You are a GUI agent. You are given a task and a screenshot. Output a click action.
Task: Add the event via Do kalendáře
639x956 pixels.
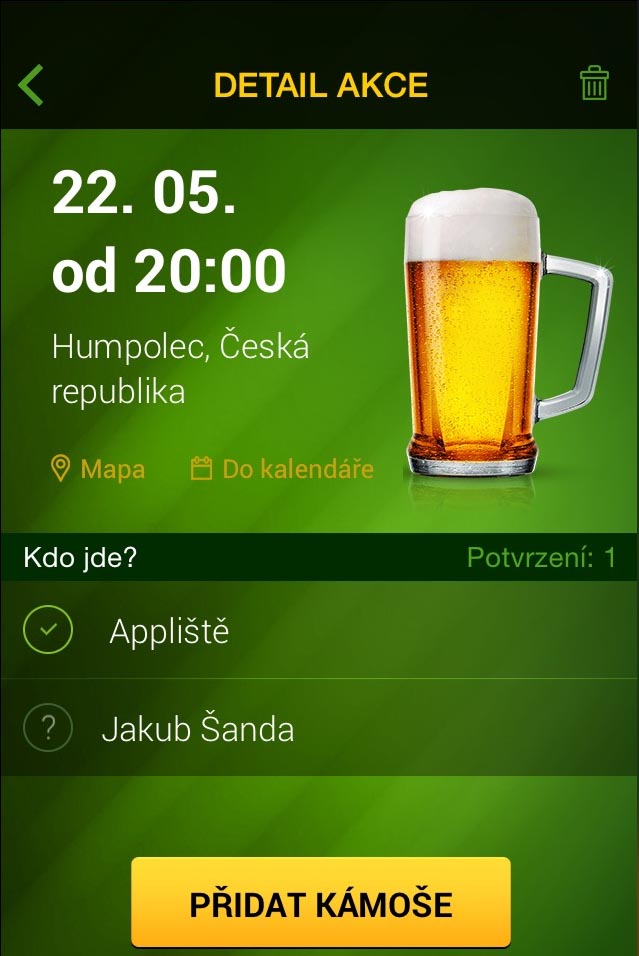(283, 469)
